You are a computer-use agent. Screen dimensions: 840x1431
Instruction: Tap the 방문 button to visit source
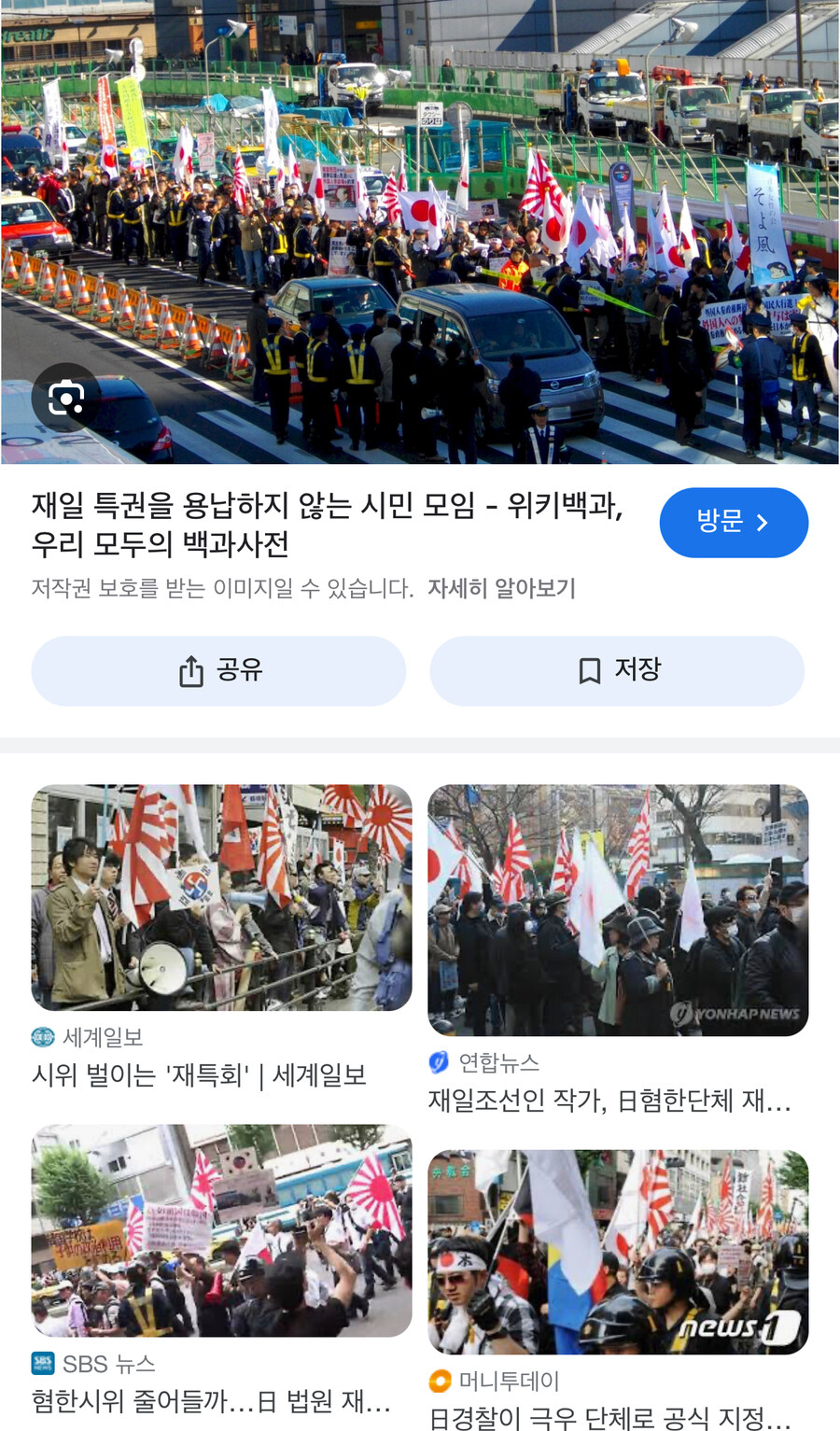734,523
